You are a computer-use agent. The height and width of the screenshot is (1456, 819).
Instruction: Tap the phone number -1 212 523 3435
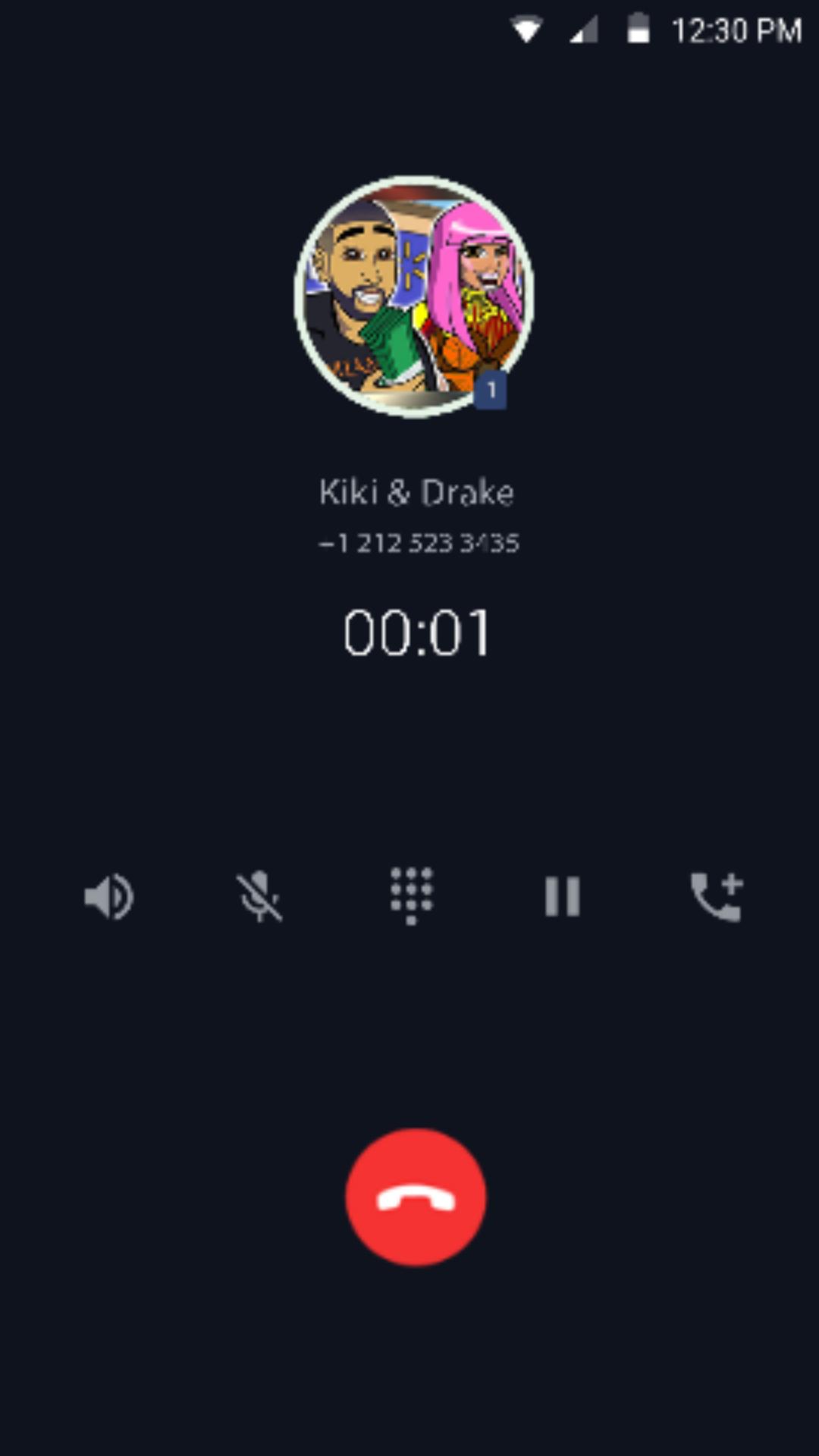(x=418, y=543)
